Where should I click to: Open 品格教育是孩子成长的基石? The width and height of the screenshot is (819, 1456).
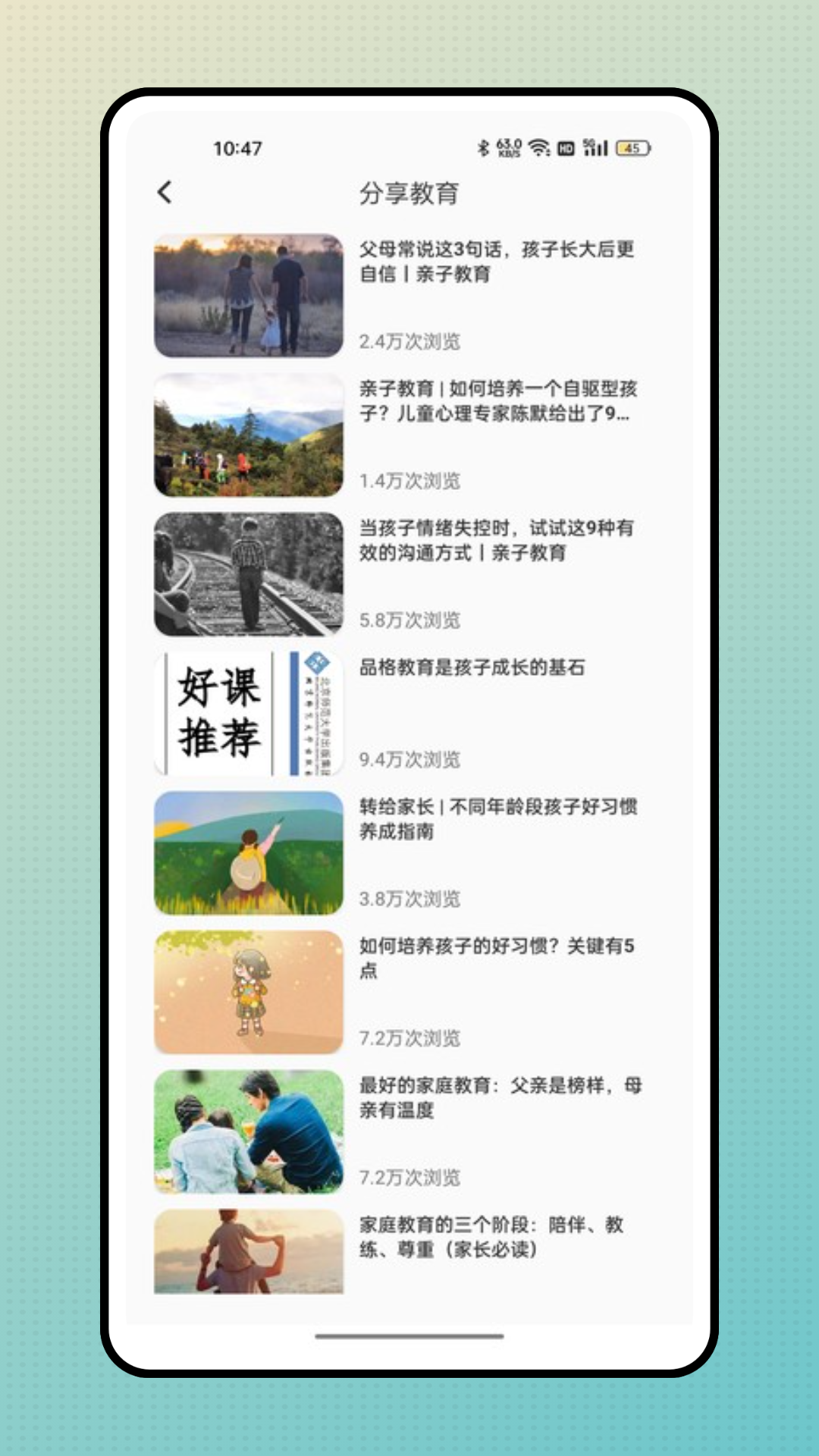coord(472,667)
